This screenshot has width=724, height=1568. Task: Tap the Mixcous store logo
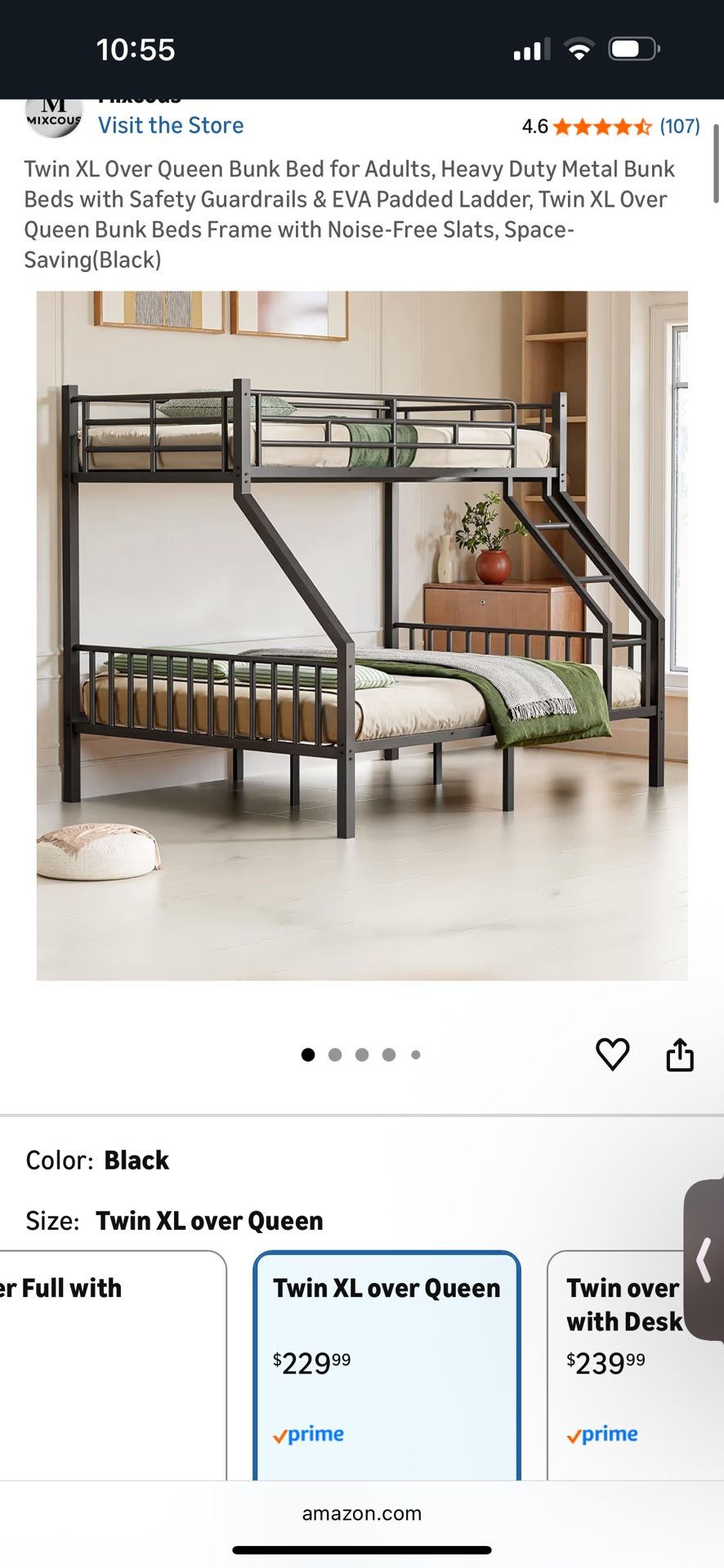pyautogui.click(x=53, y=114)
